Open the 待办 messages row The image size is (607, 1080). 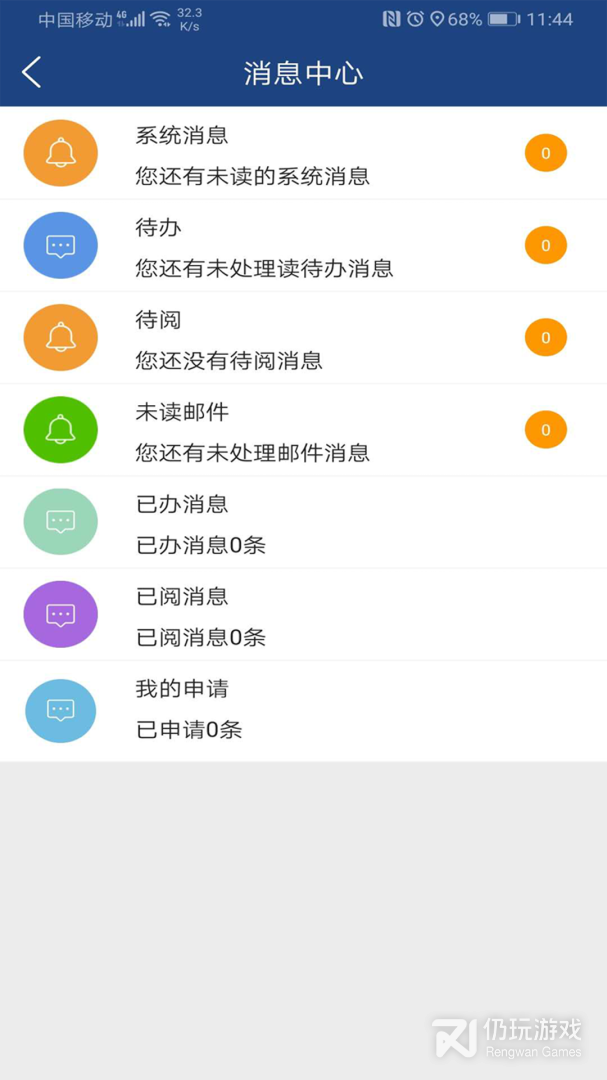(x=303, y=245)
